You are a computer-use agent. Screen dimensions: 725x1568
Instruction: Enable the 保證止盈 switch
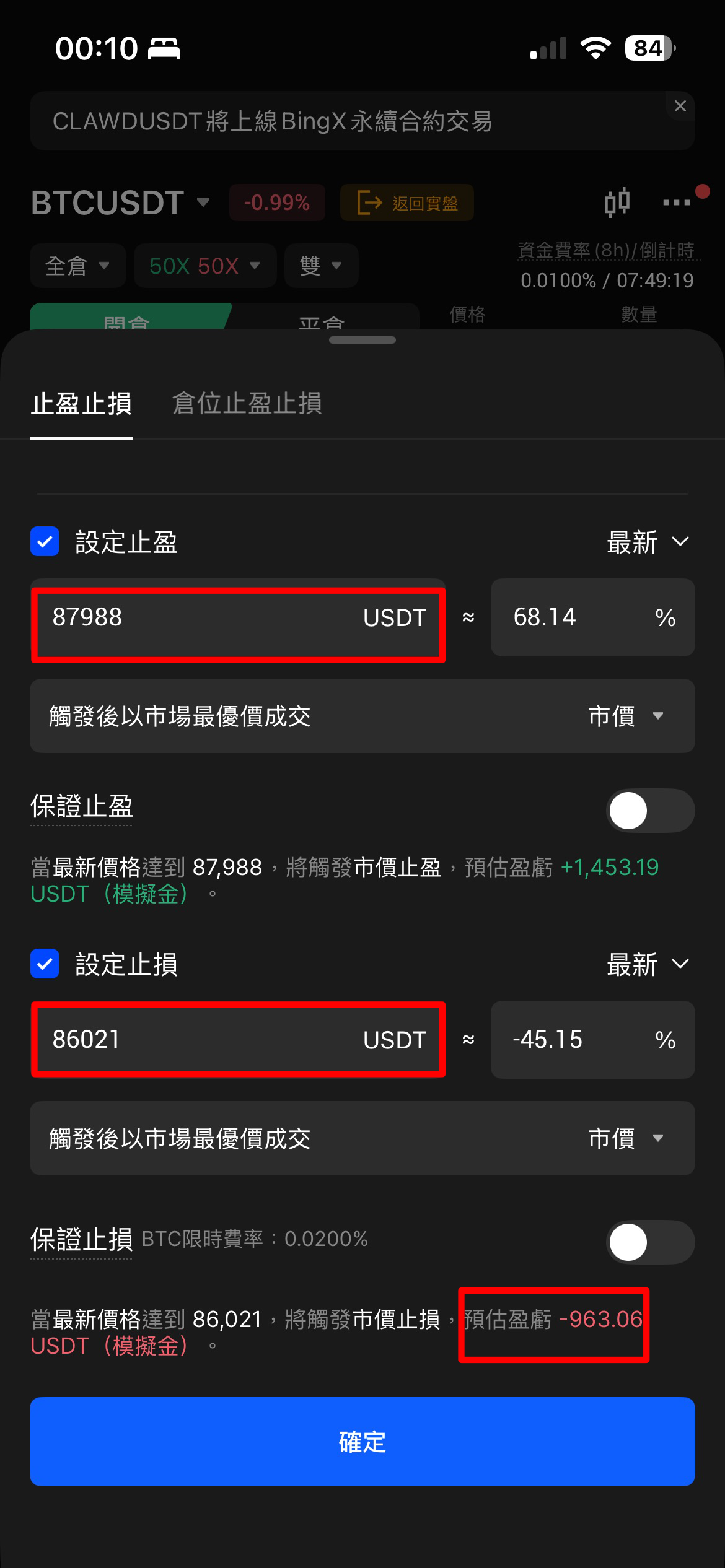click(649, 811)
